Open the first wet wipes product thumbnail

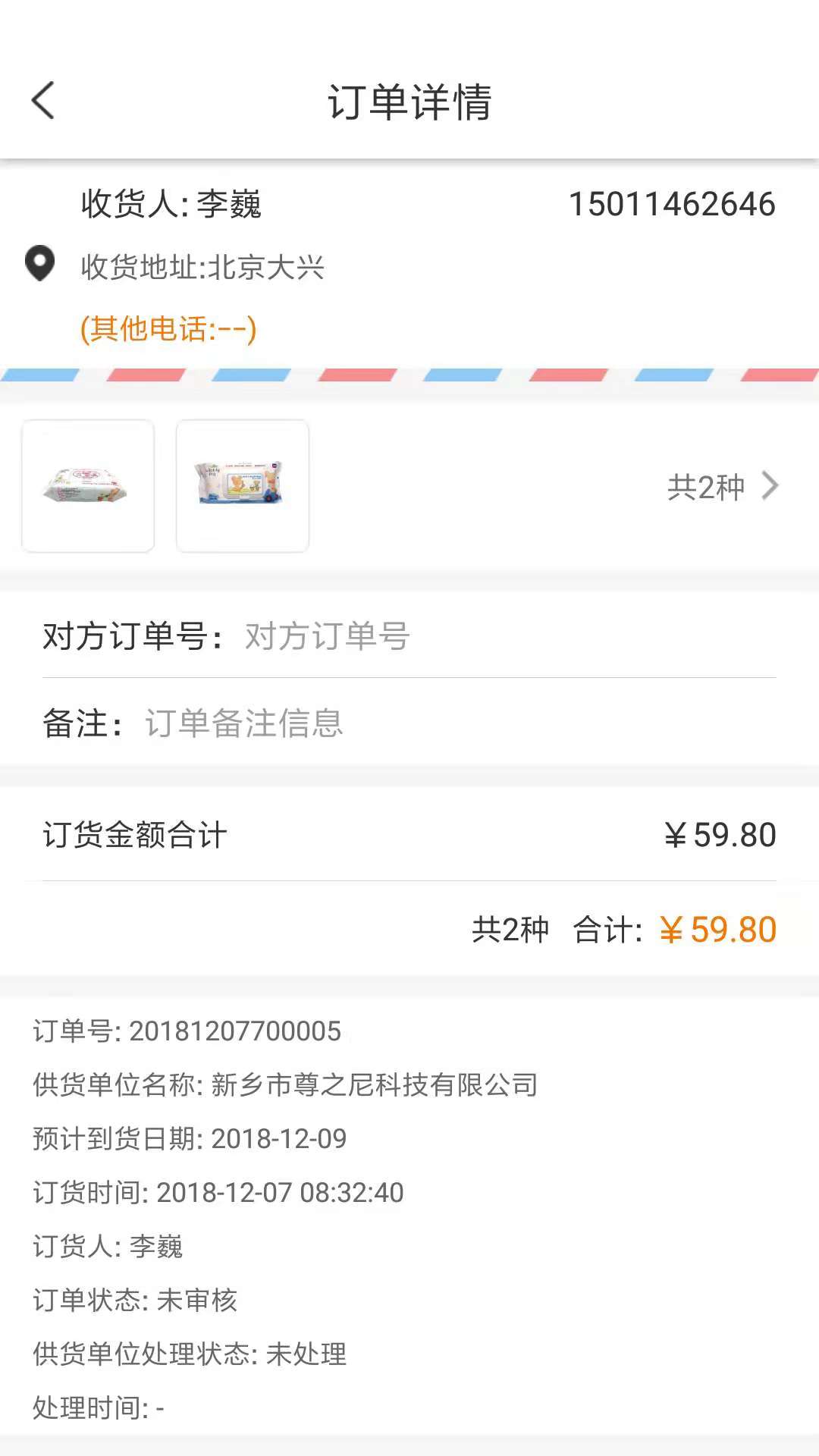click(87, 486)
